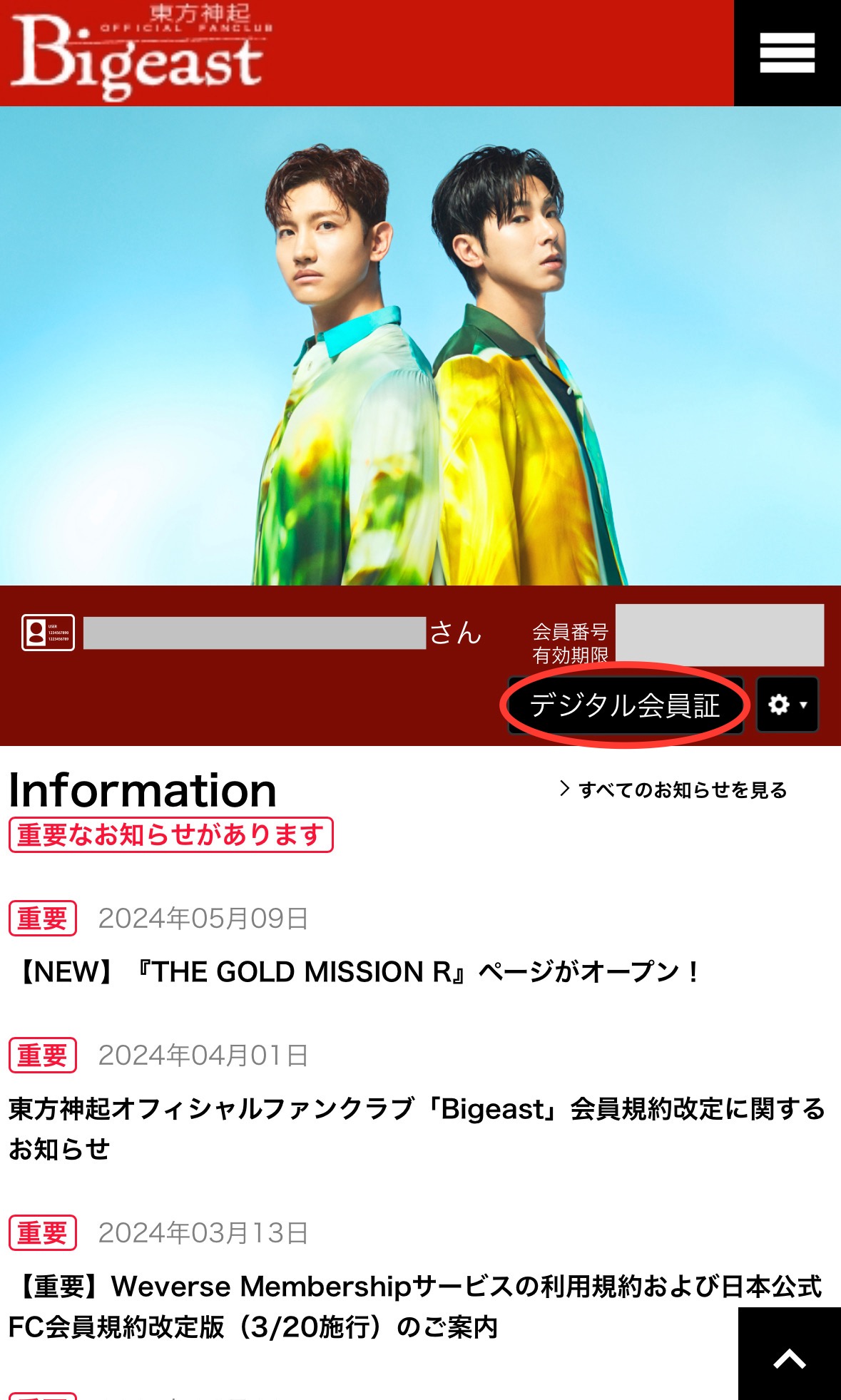
Task: Open the hamburger menu
Action: click(x=787, y=53)
